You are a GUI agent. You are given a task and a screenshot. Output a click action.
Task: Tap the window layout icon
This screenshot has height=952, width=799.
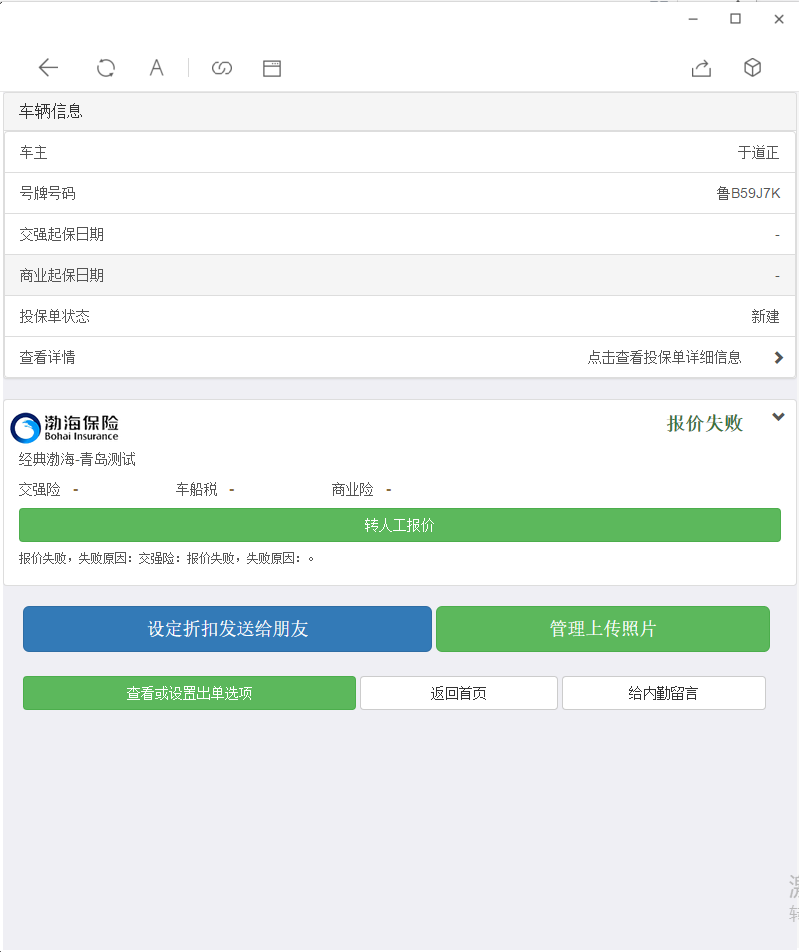272,68
